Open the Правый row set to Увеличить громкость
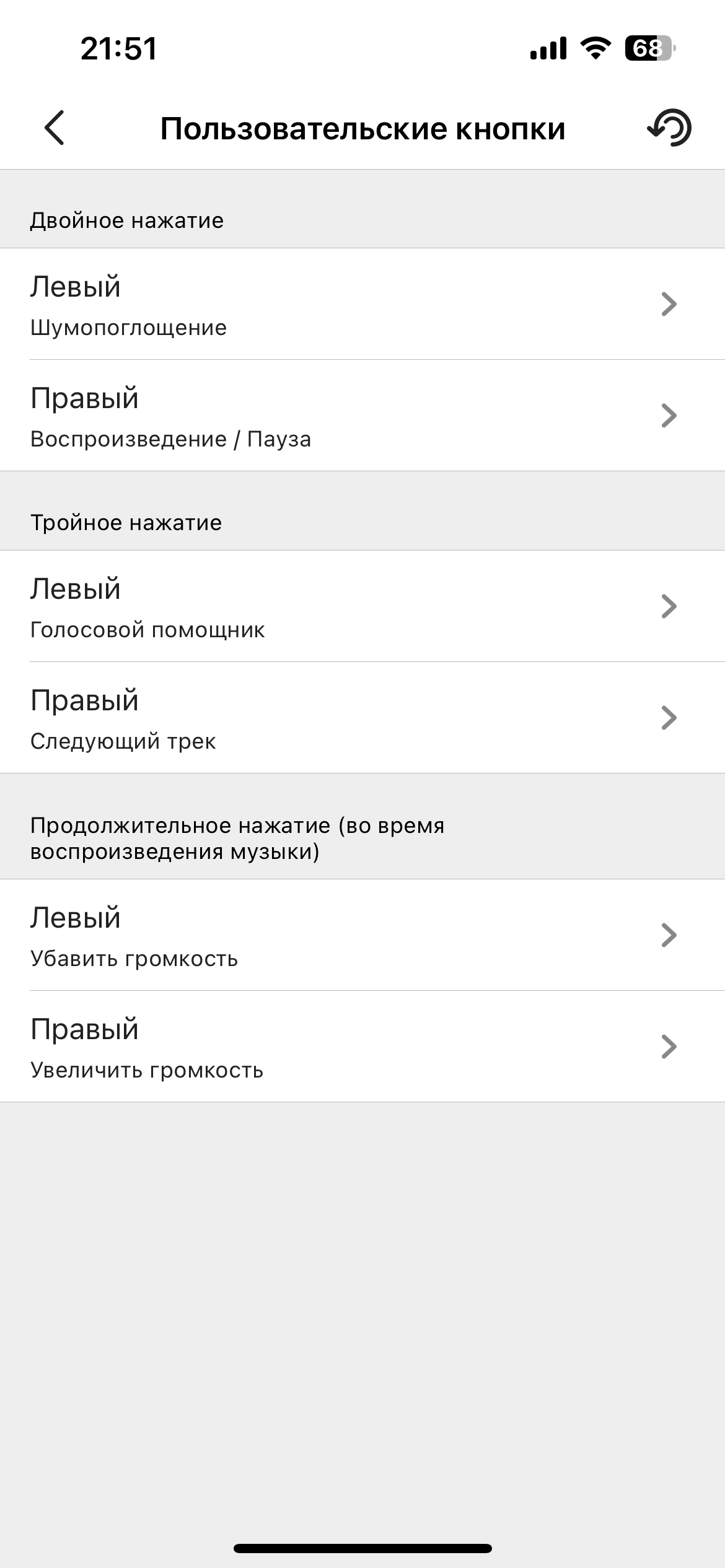This screenshot has height=1568, width=725. [x=362, y=1047]
